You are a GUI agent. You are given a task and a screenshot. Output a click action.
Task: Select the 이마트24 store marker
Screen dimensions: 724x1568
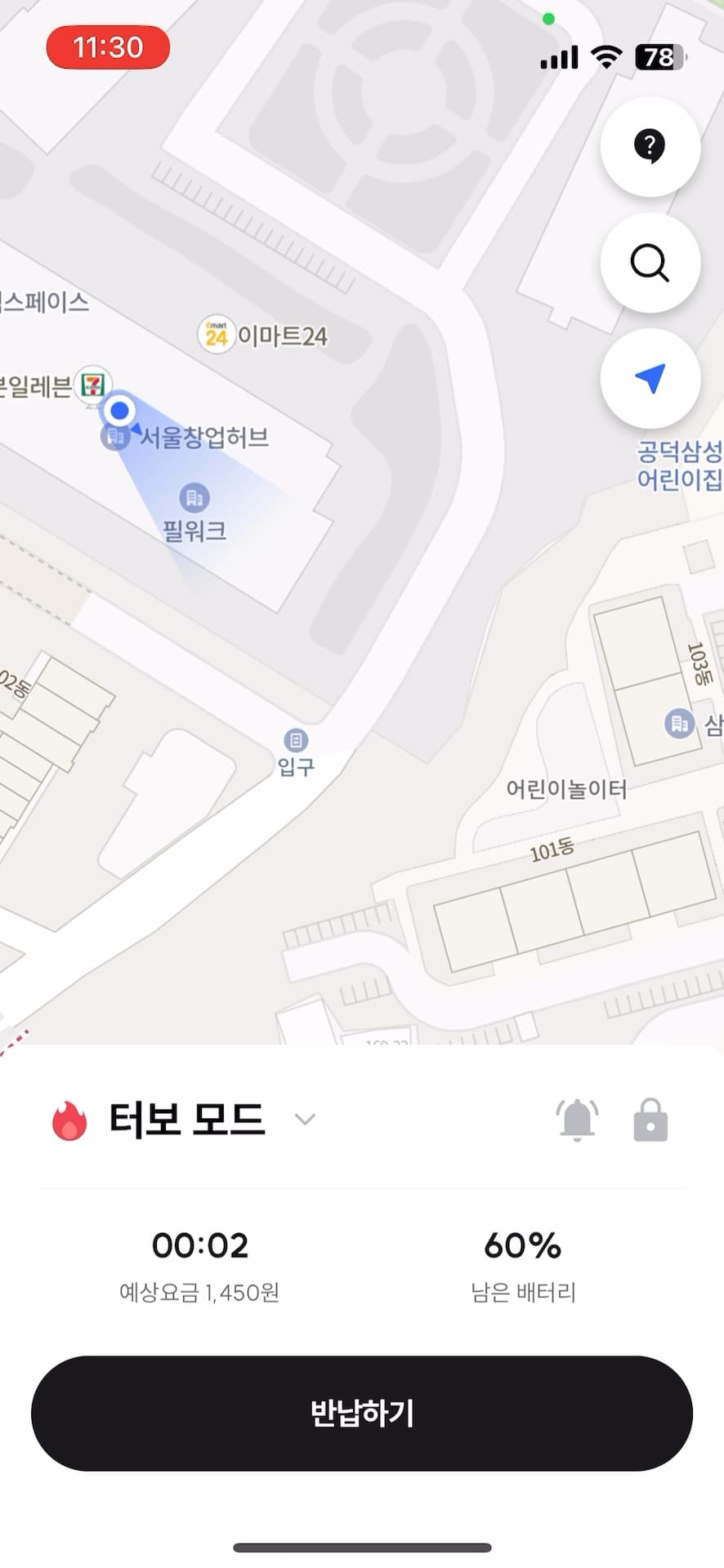(x=216, y=335)
